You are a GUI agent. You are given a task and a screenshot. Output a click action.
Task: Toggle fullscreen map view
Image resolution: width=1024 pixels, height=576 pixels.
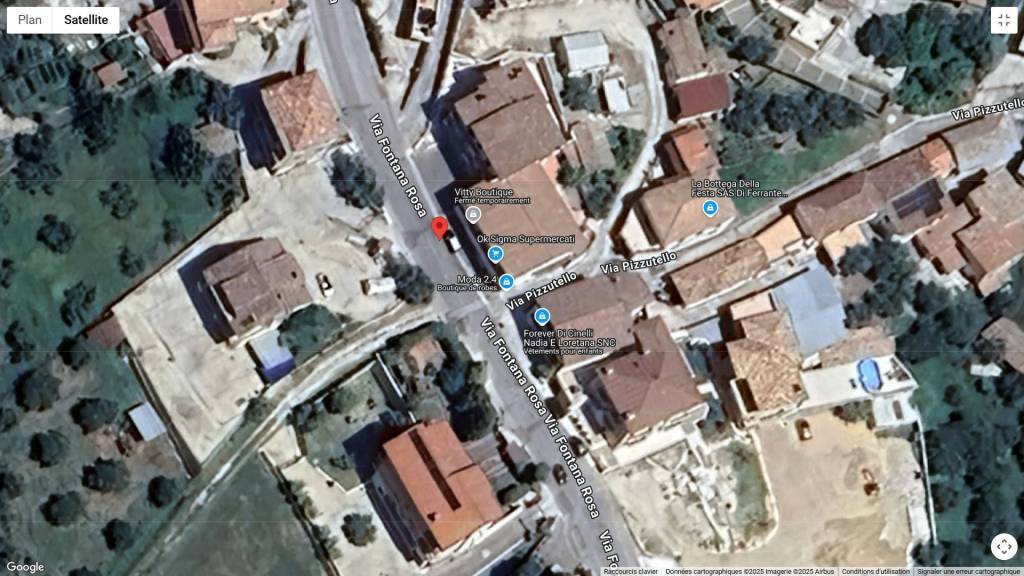point(1003,21)
